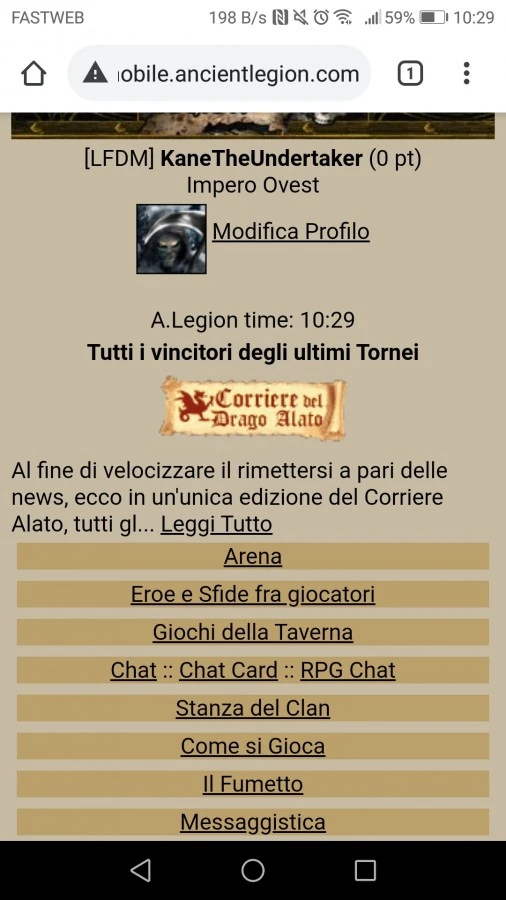Go to Giochi della Taverna
Viewport: 506px width, 900px height.
253,632
